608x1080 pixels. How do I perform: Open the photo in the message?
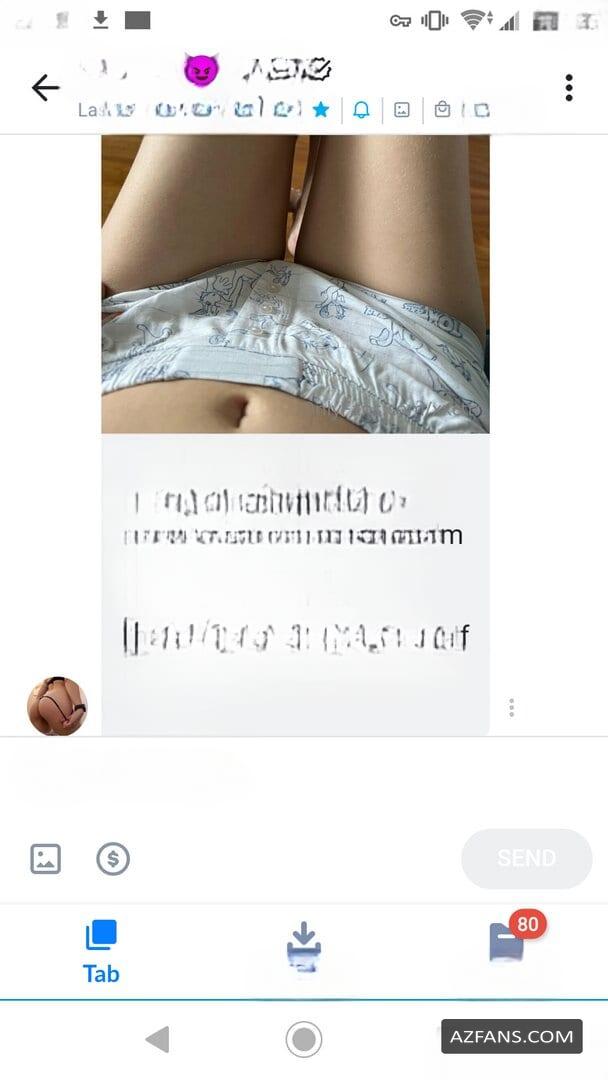click(x=295, y=284)
